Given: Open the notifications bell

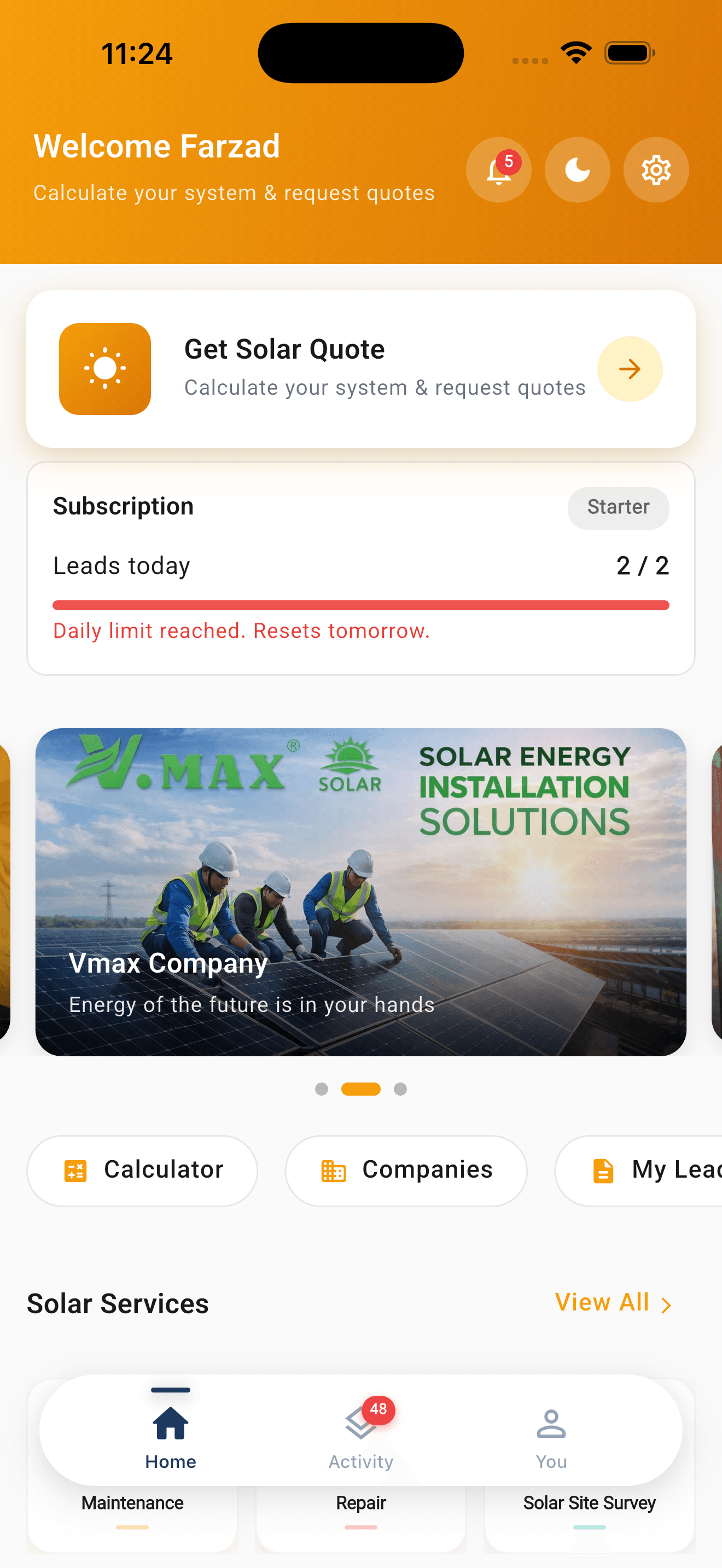Looking at the screenshot, I should (x=498, y=170).
